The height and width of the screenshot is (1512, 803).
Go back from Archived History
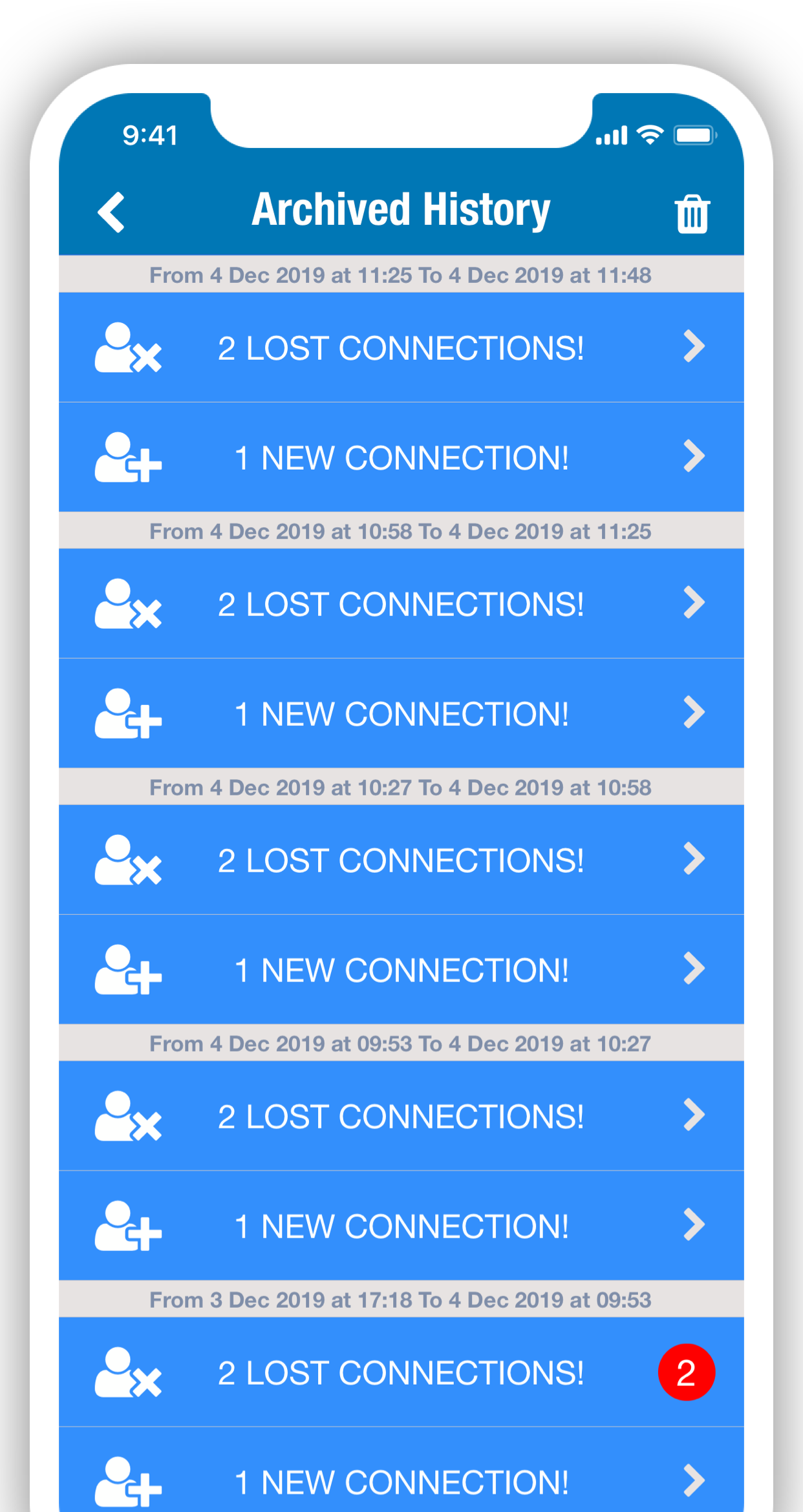111,212
